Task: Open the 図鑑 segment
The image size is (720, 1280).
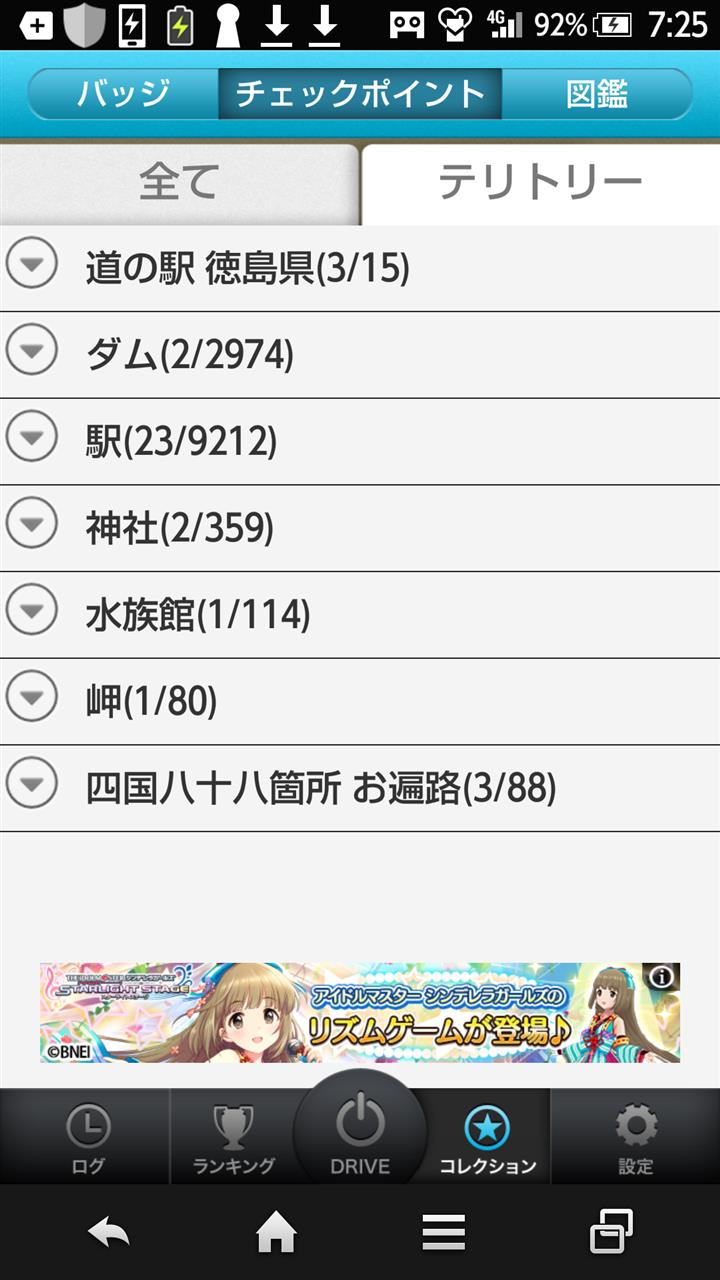Action: pos(597,94)
